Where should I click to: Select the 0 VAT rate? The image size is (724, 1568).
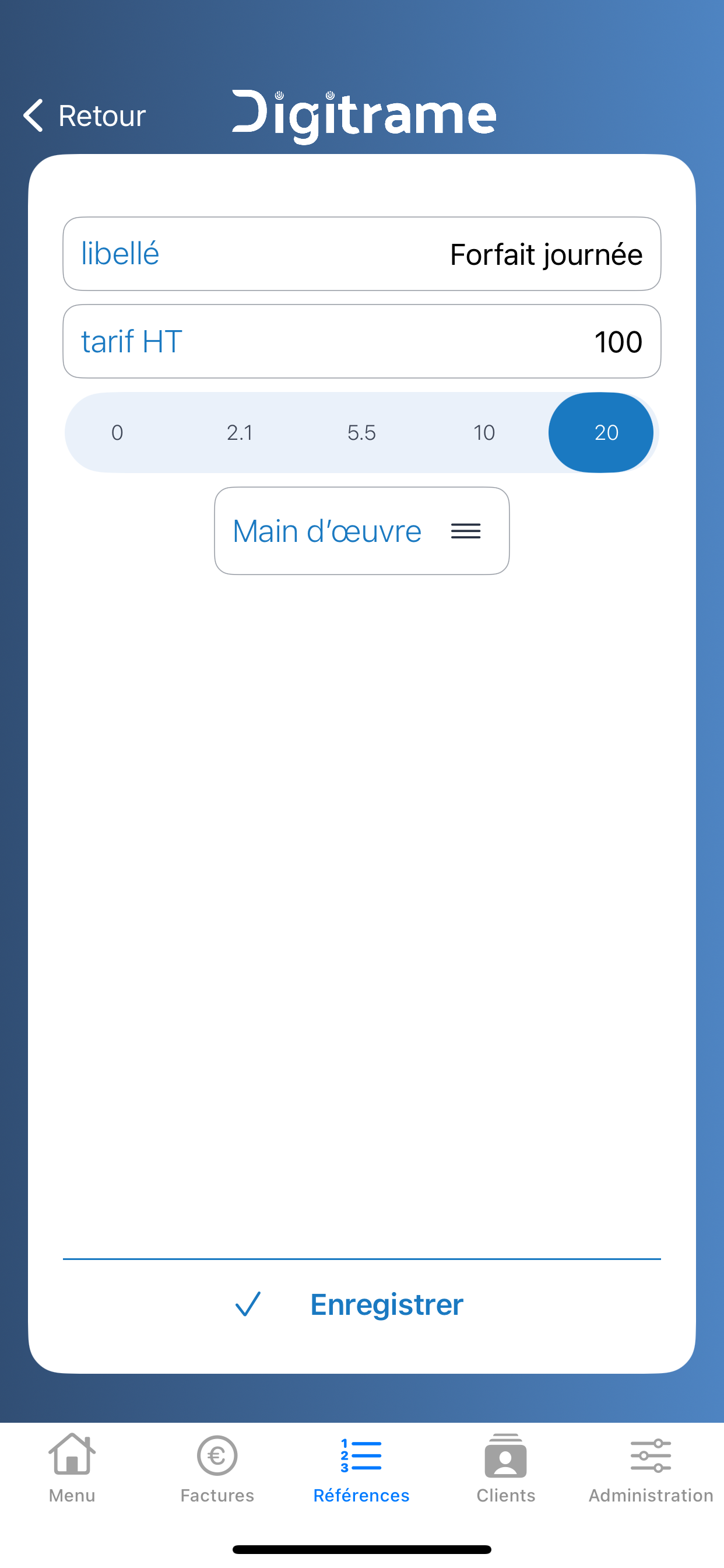(117, 432)
